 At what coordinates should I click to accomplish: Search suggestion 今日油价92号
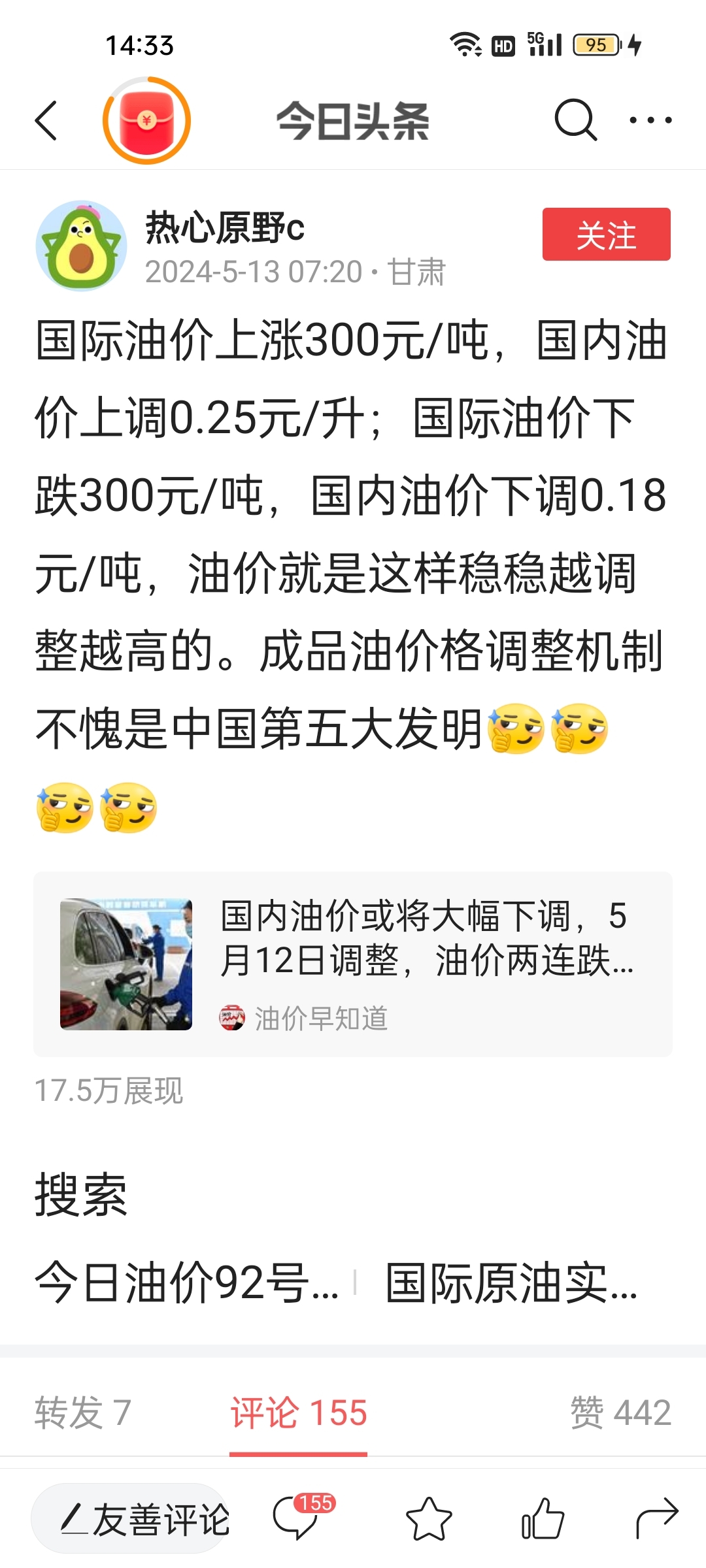pyautogui.click(x=187, y=1282)
